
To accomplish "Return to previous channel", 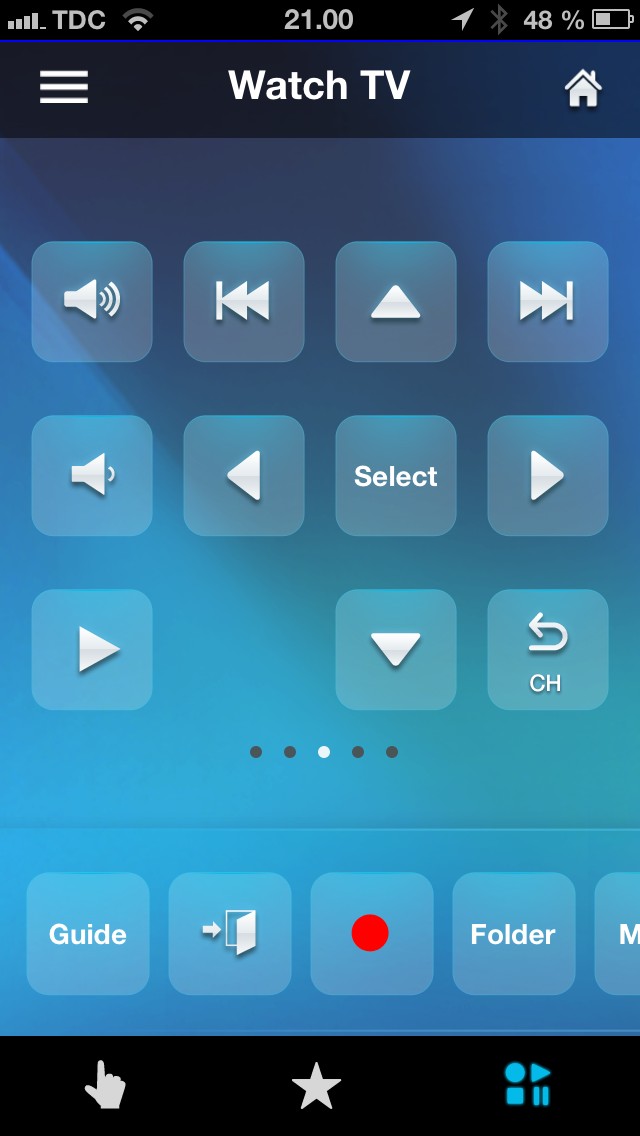I will click(548, 649).
